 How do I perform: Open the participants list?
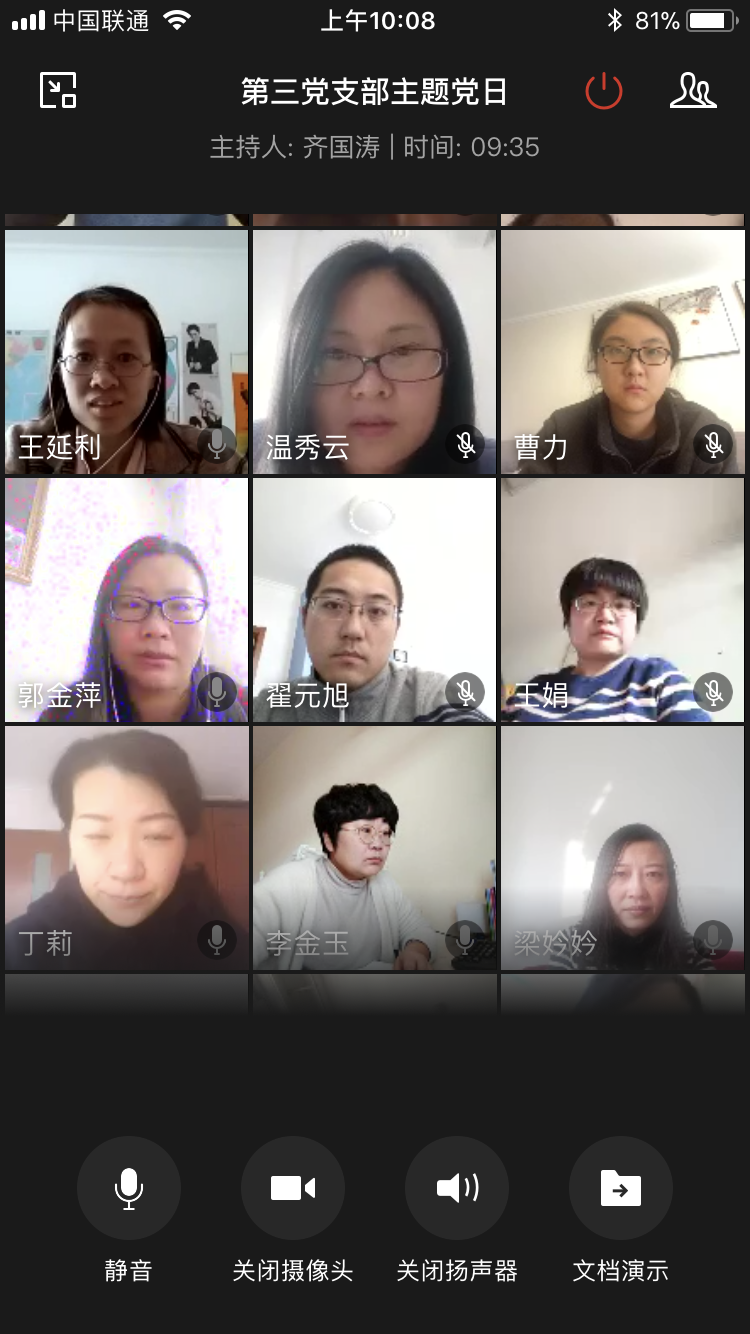coord(692,91)
